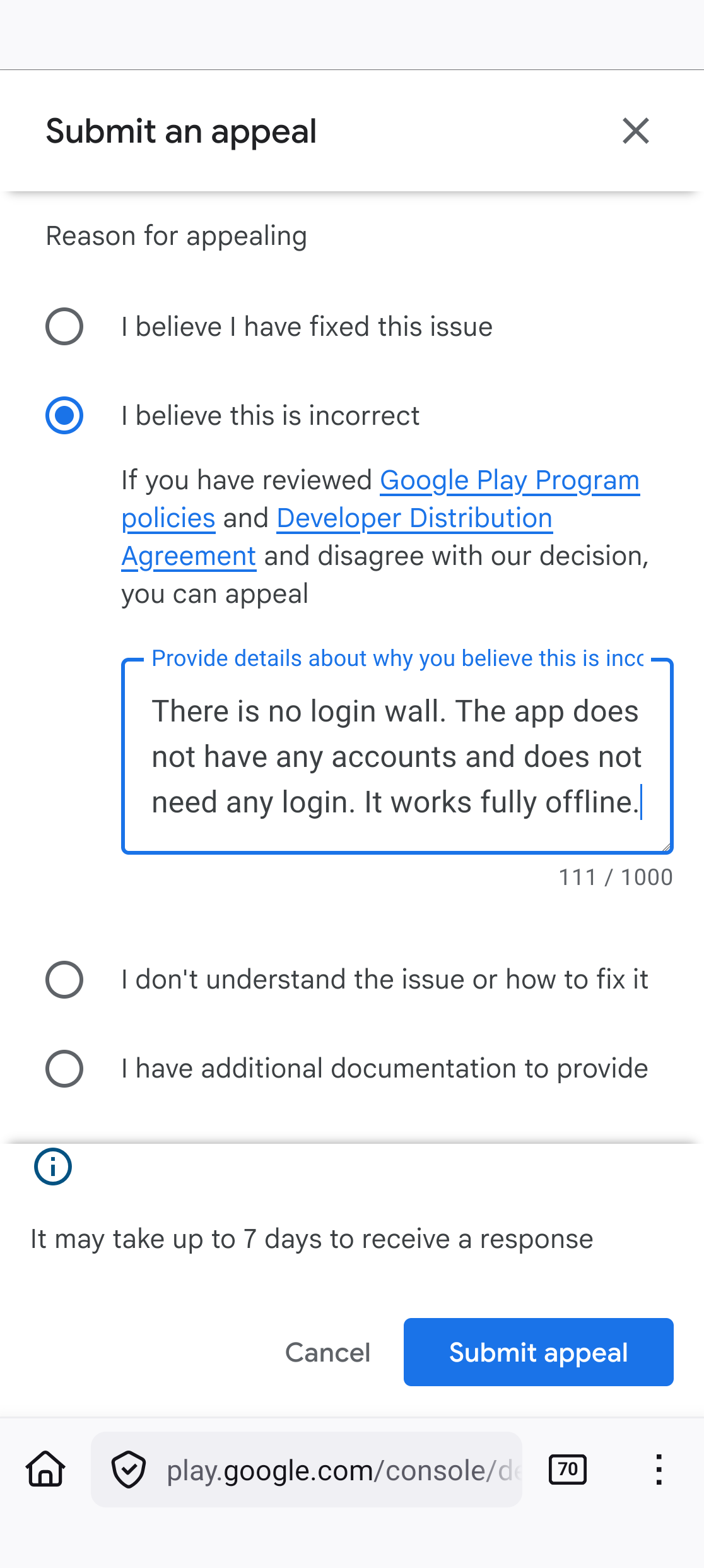Close the Submit an appeal dialog

(x=635, y=131)
